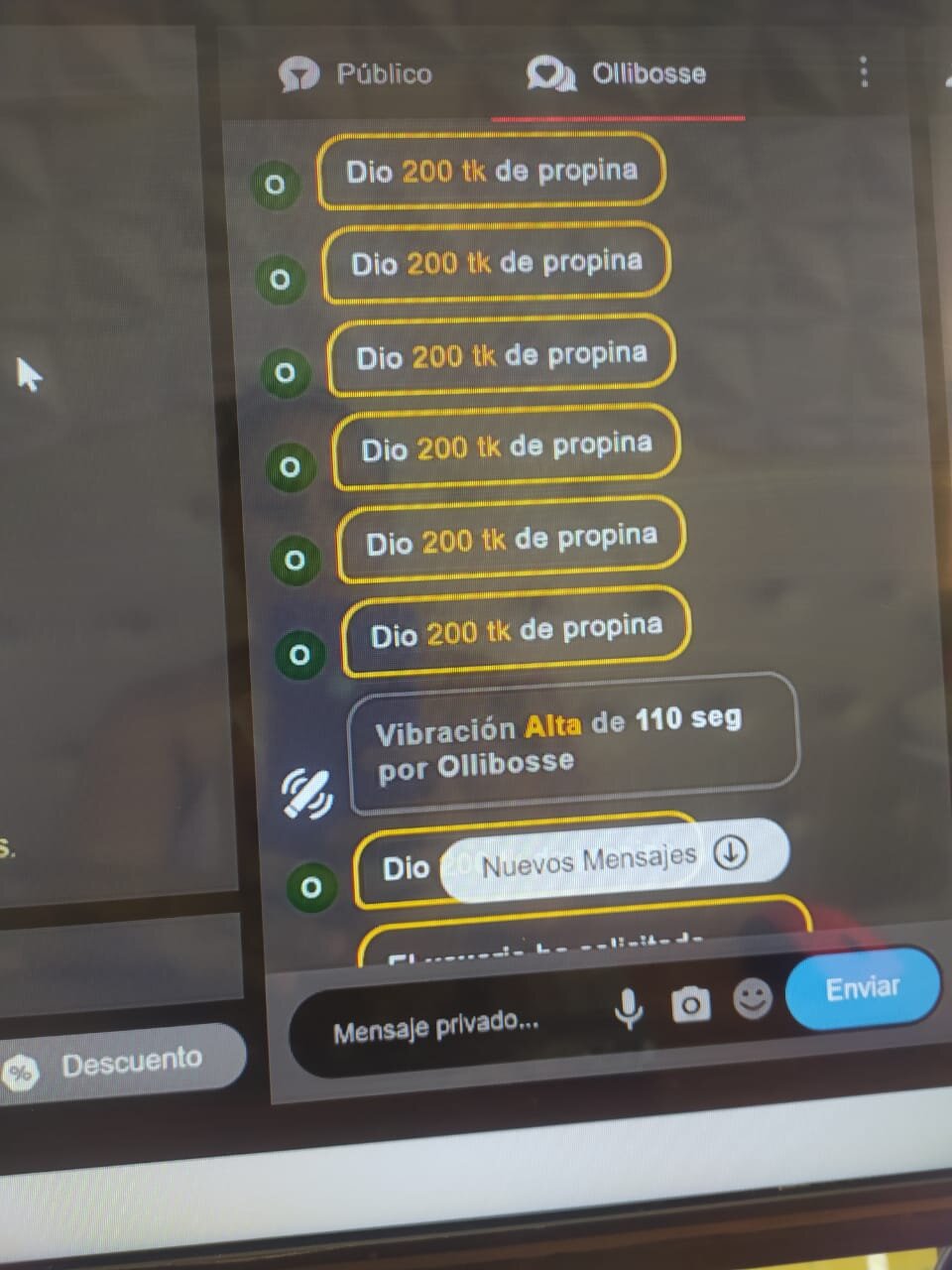Image resolution: width=952 pixels, height=1270 pixels.
Task: Attach a photo with the camera icon
Action: coord(690,1004)
